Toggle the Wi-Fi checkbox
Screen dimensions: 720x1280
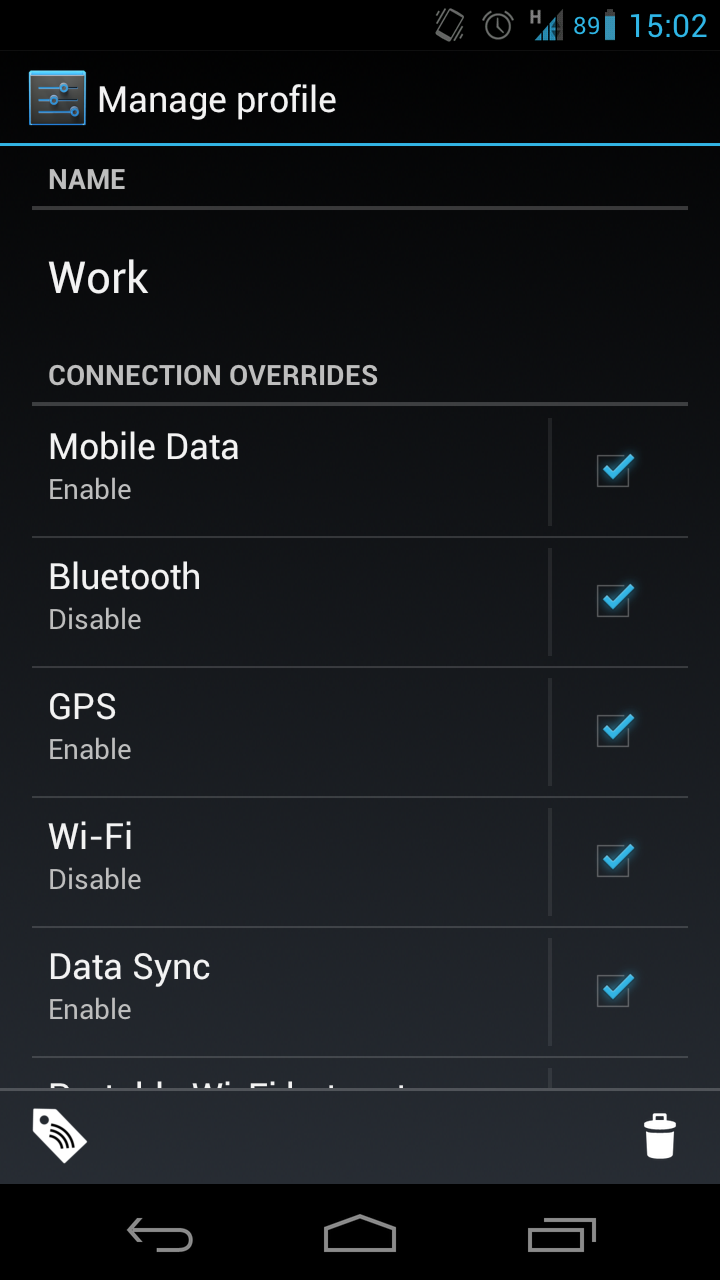(x=615, y=859)
